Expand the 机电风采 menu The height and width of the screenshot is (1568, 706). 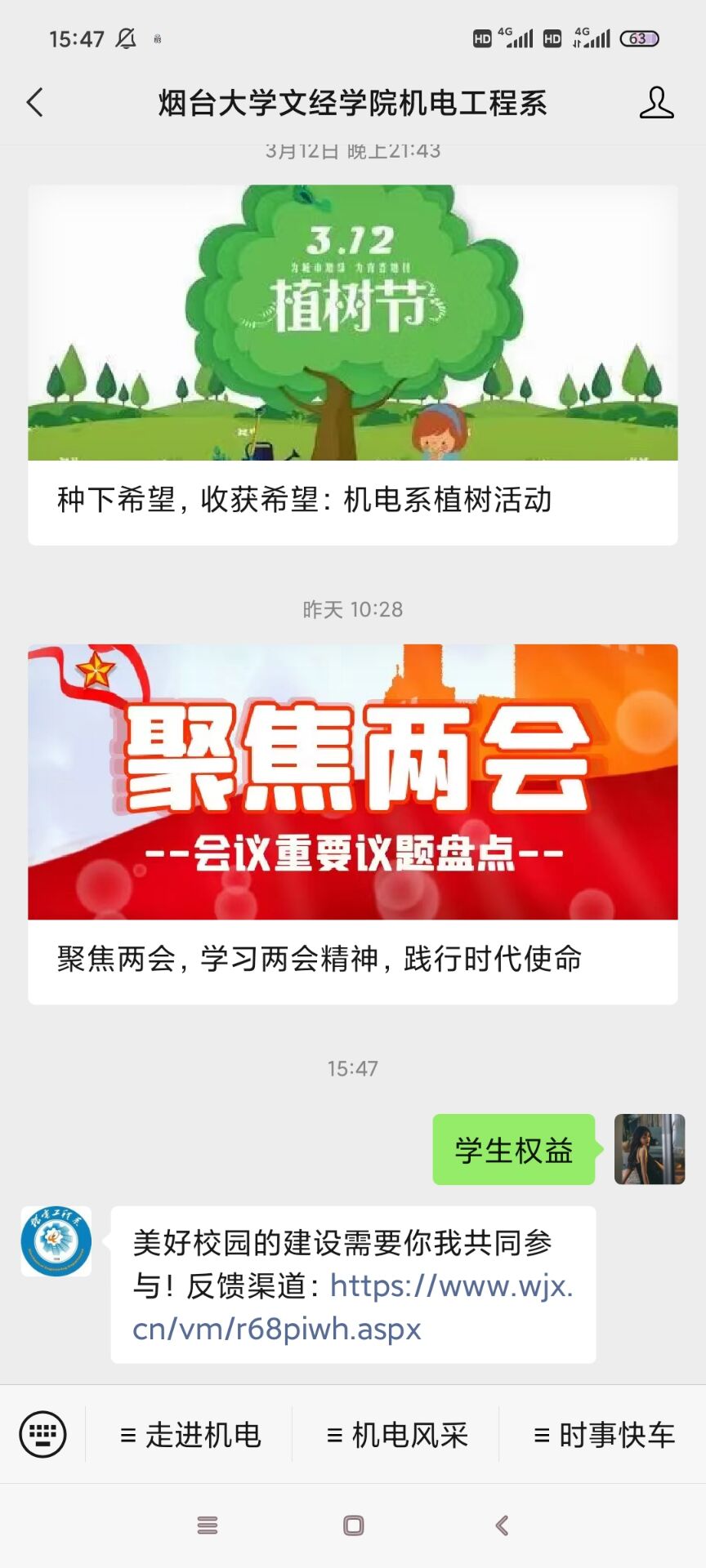click(397, 1435)
